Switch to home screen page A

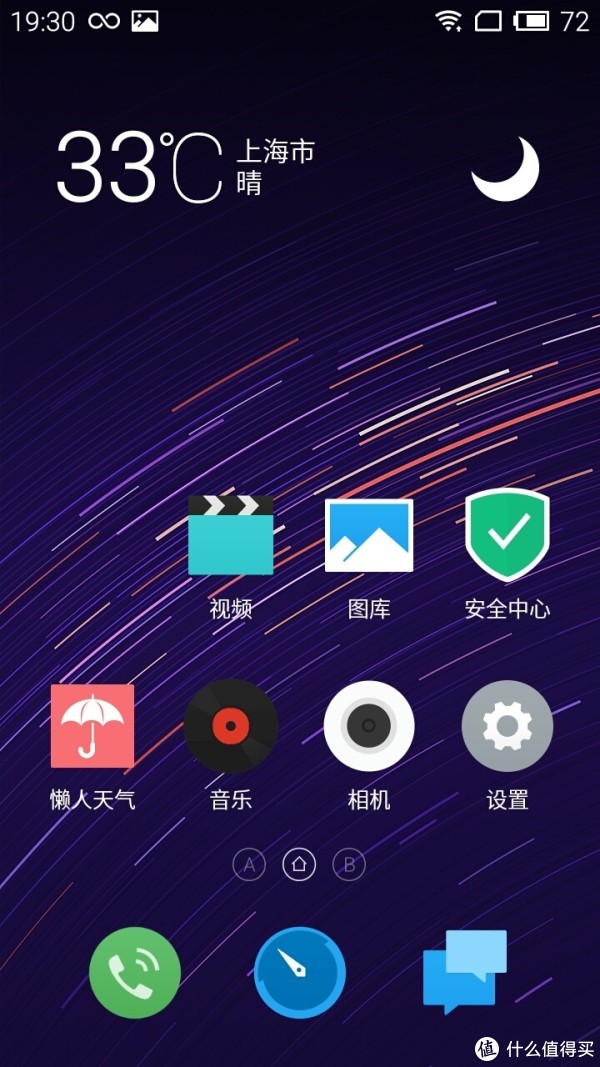click(249, 865)
